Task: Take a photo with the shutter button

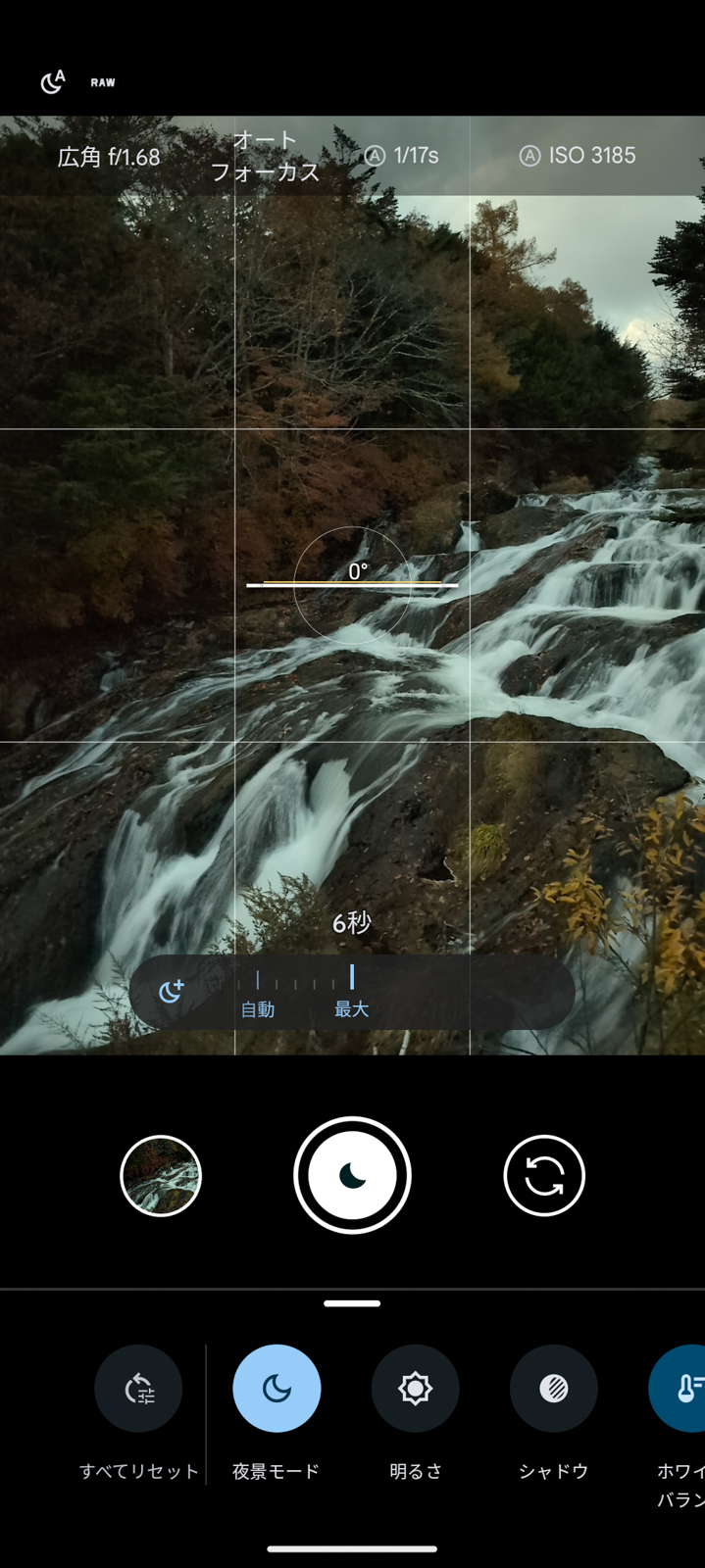Action: click(352, 1175)
